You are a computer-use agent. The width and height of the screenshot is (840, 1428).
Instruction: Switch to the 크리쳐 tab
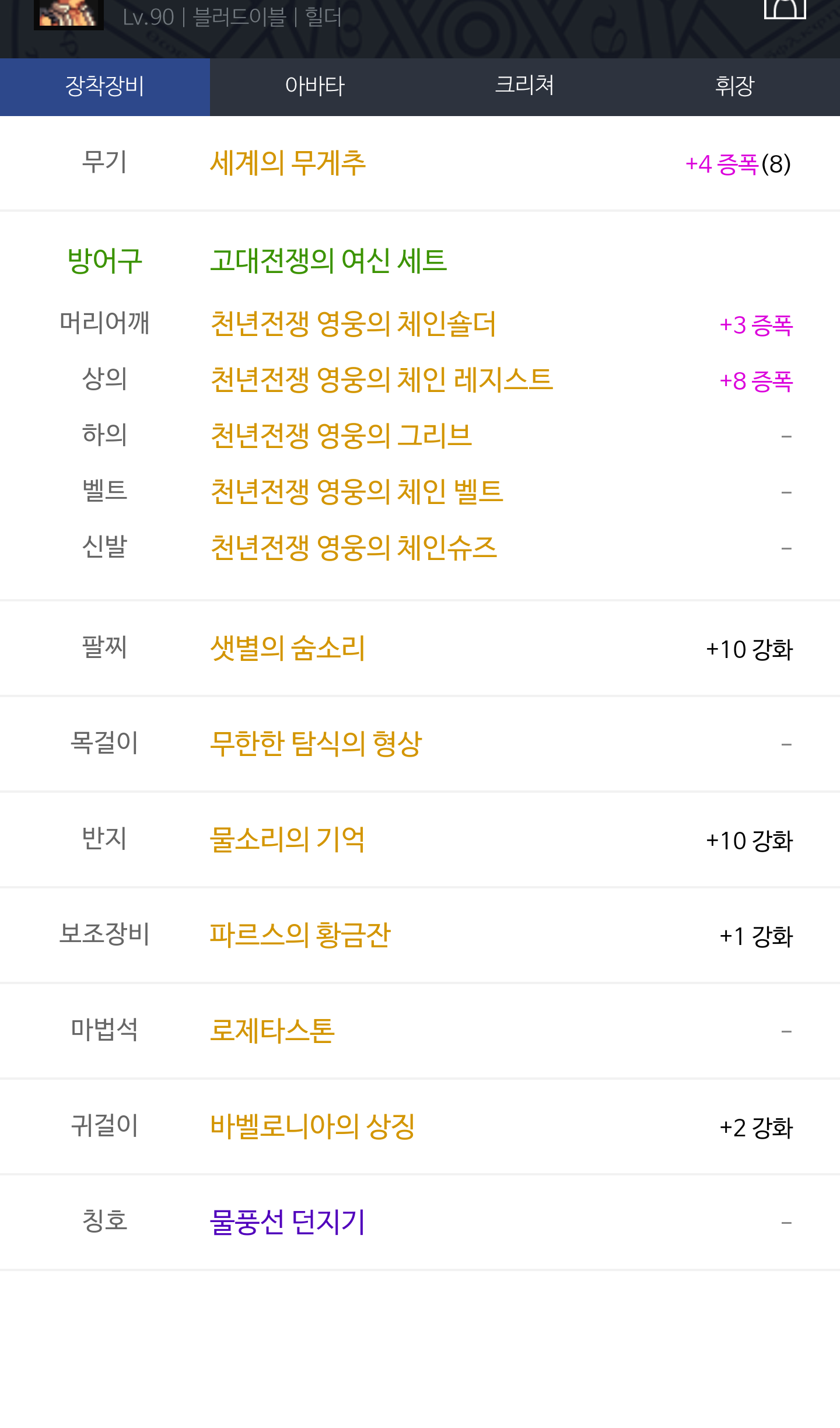525,86
